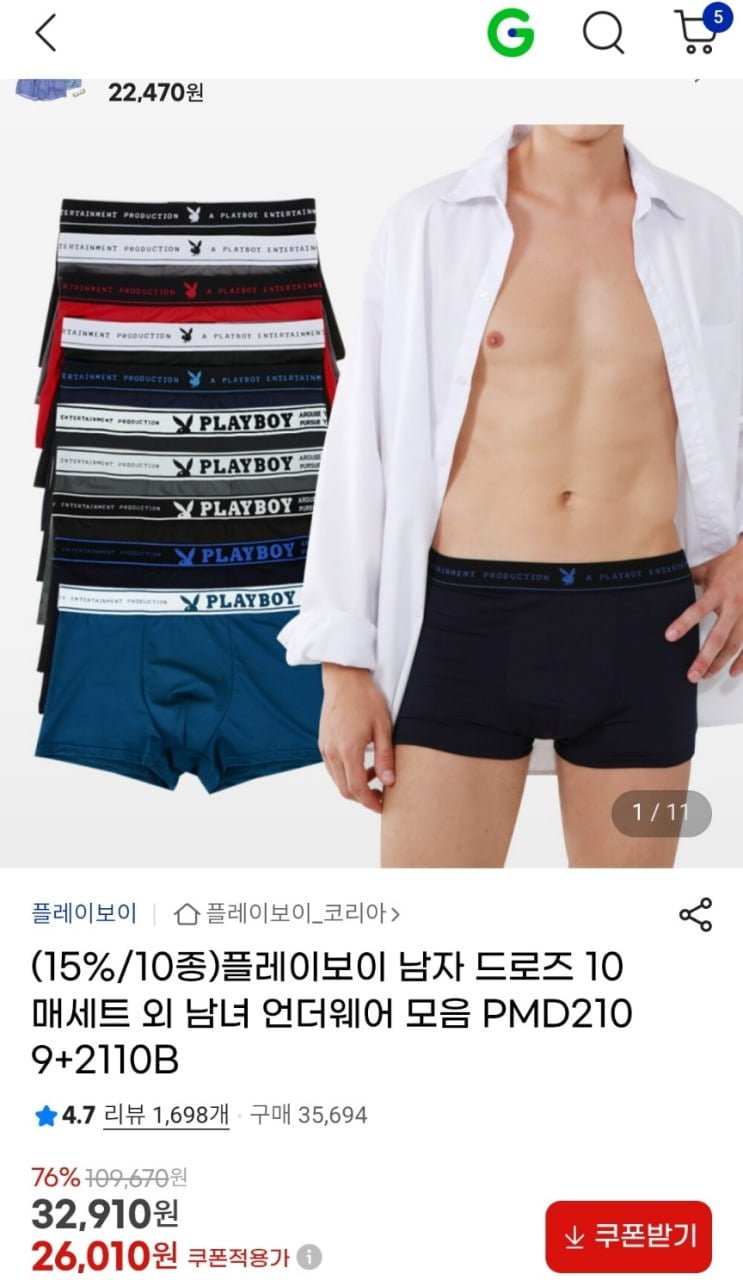Visit the 플레이보이_코리아 store
This screenshot has width=743, height=1280.
click(288, 913)
